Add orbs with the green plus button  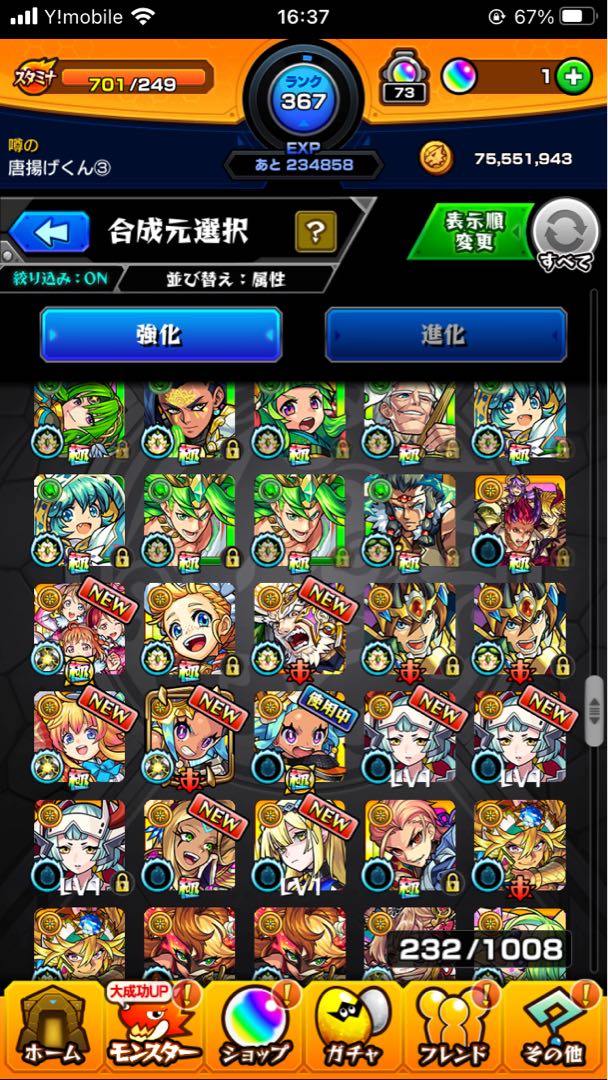tap(573, 77)
